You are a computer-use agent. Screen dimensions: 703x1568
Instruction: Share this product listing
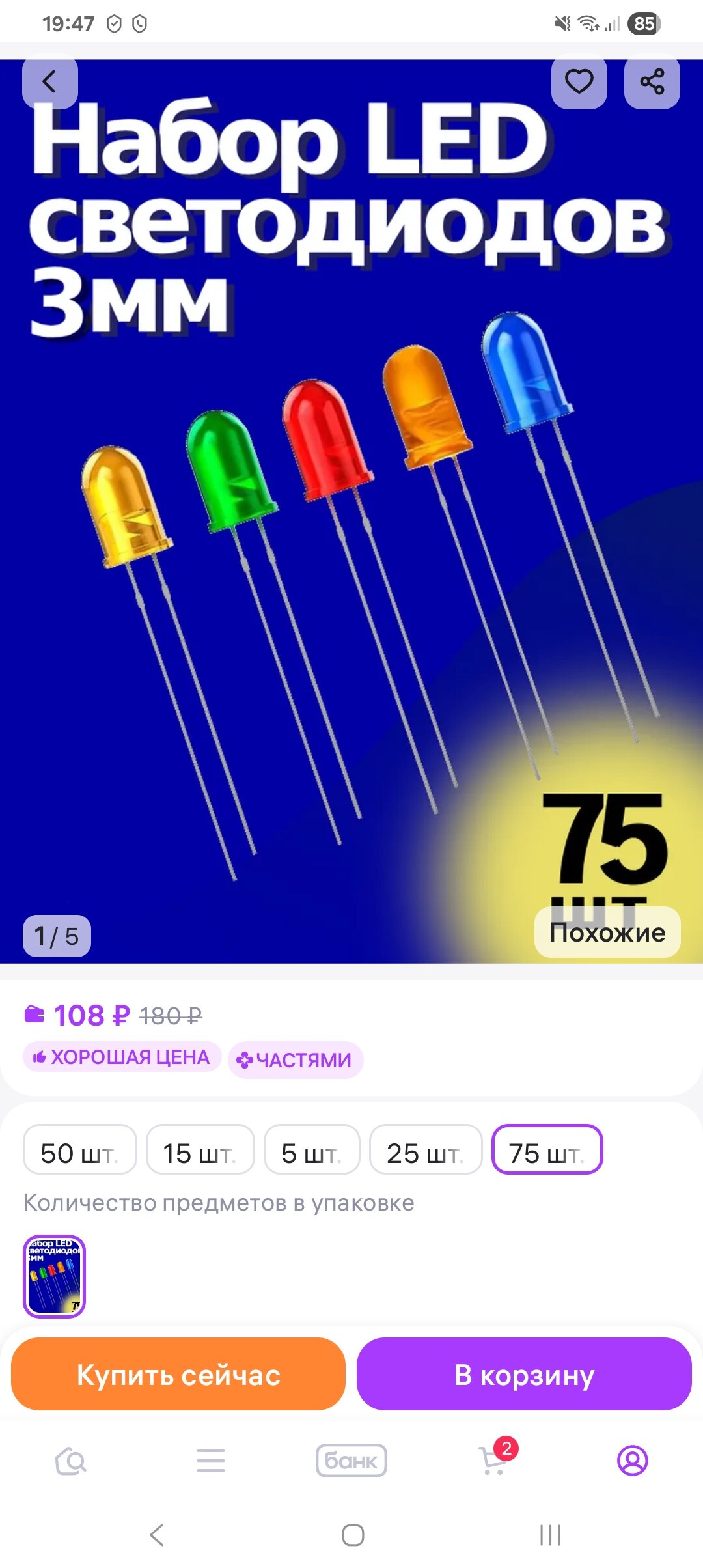[652, 82]
